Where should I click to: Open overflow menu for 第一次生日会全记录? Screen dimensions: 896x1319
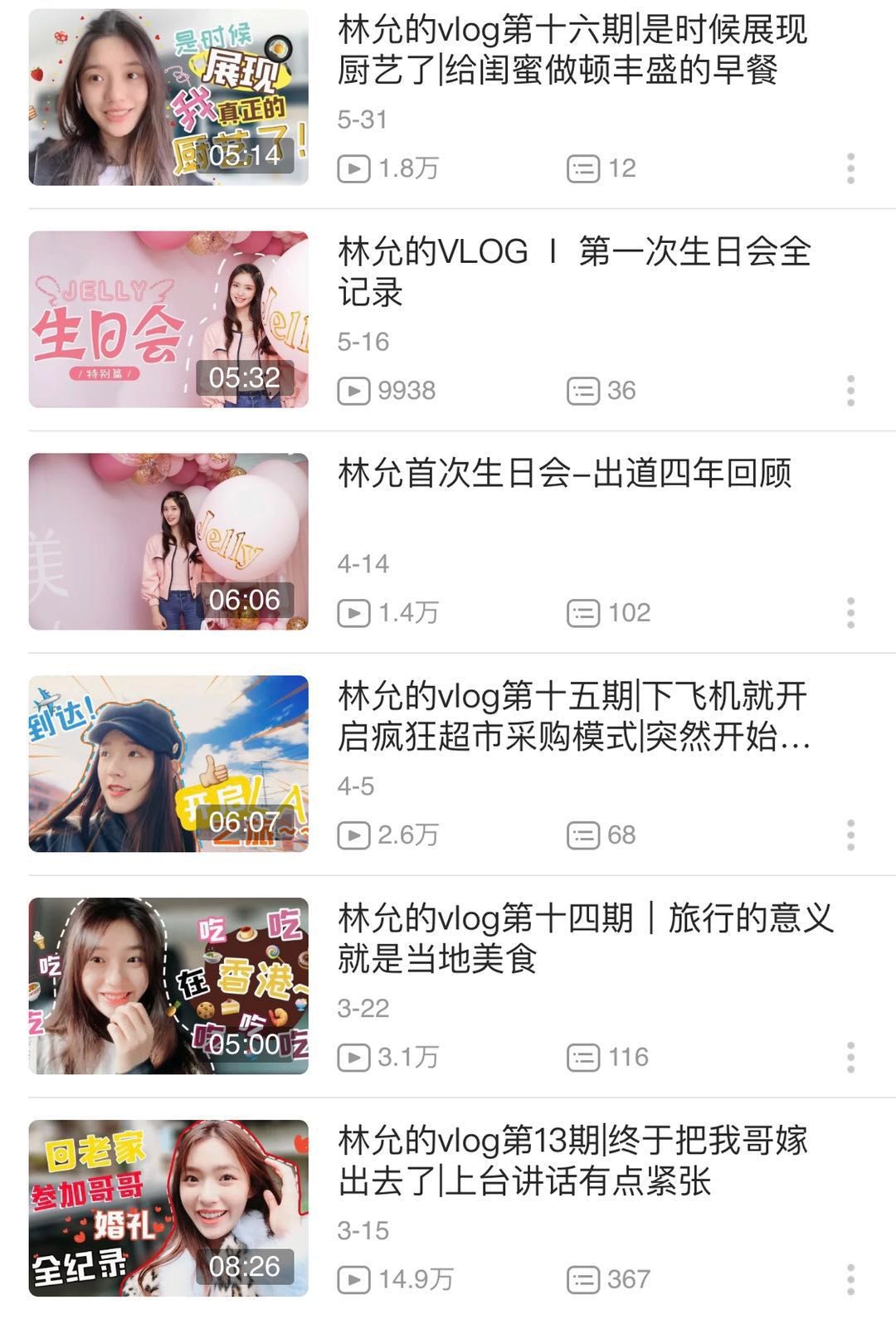(850, 391)
